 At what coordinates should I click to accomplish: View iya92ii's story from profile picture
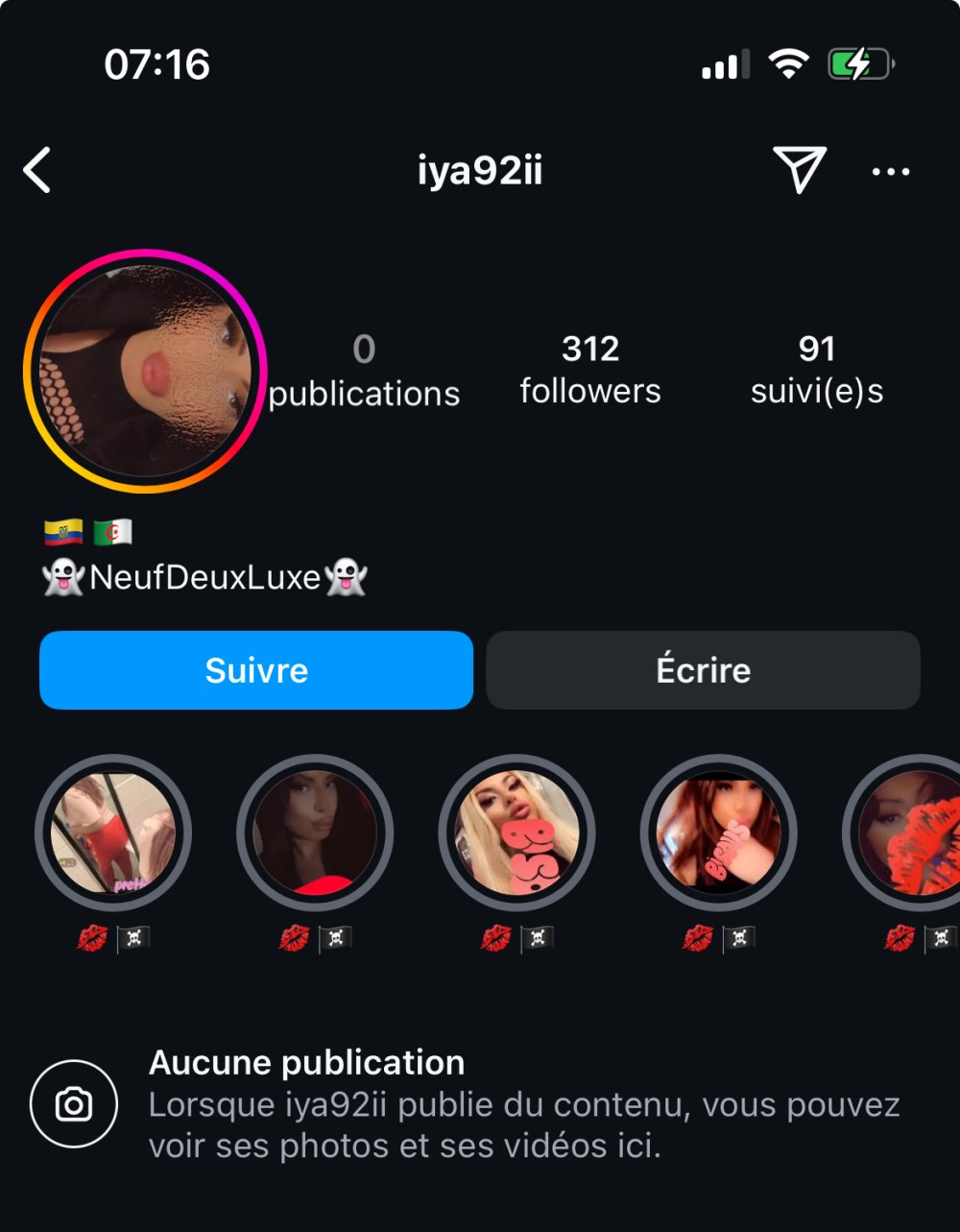click(144, 371)
